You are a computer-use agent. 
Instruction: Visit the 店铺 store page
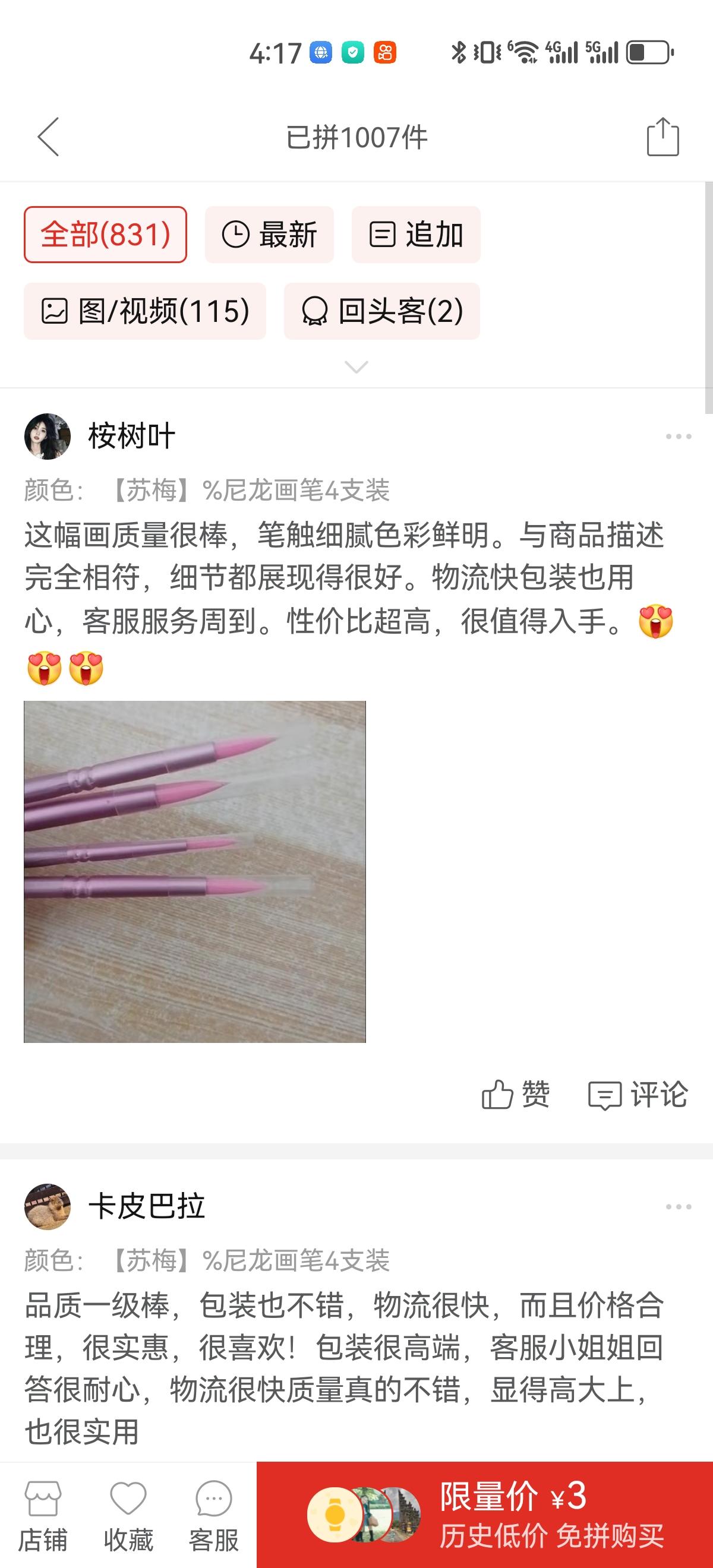(x=43, y=1516)
